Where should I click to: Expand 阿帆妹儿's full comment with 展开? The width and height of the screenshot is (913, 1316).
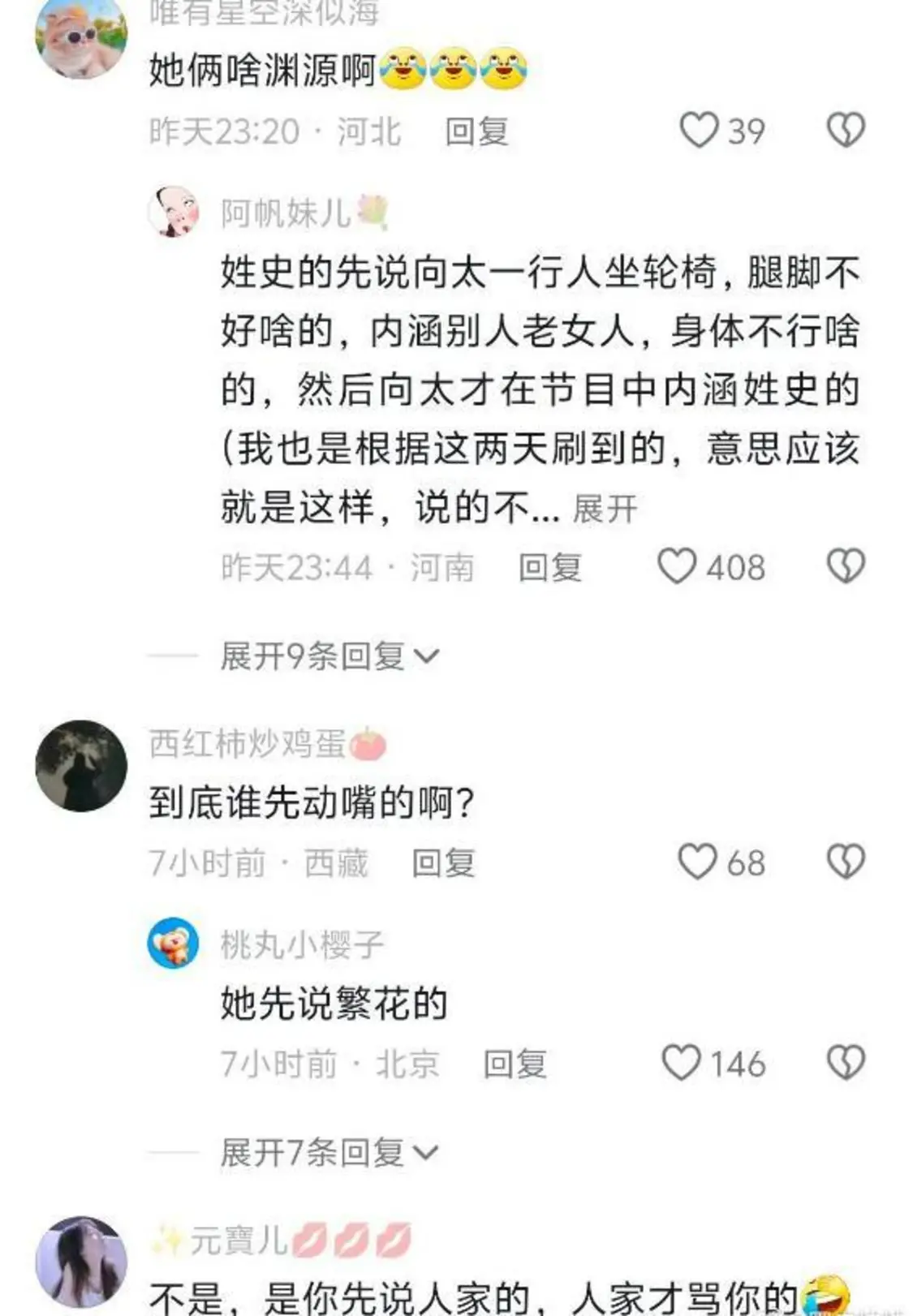(x=605, y=510)
